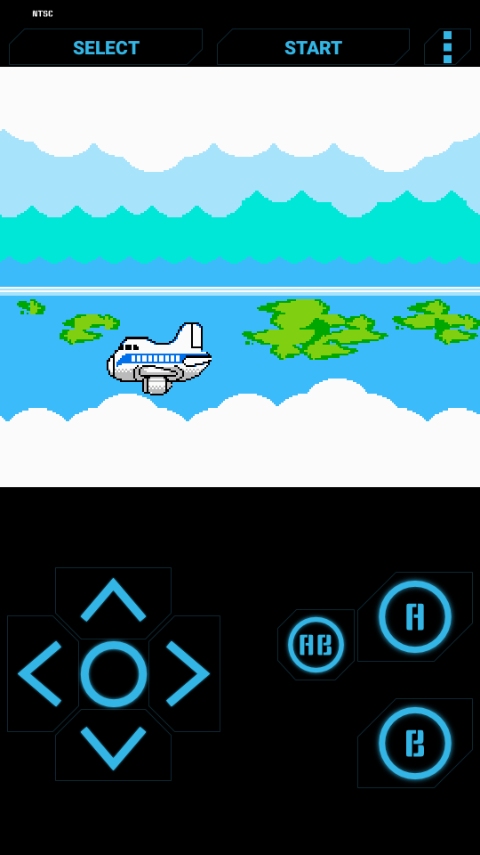Tap the D-pad center circle

(113, 673)
